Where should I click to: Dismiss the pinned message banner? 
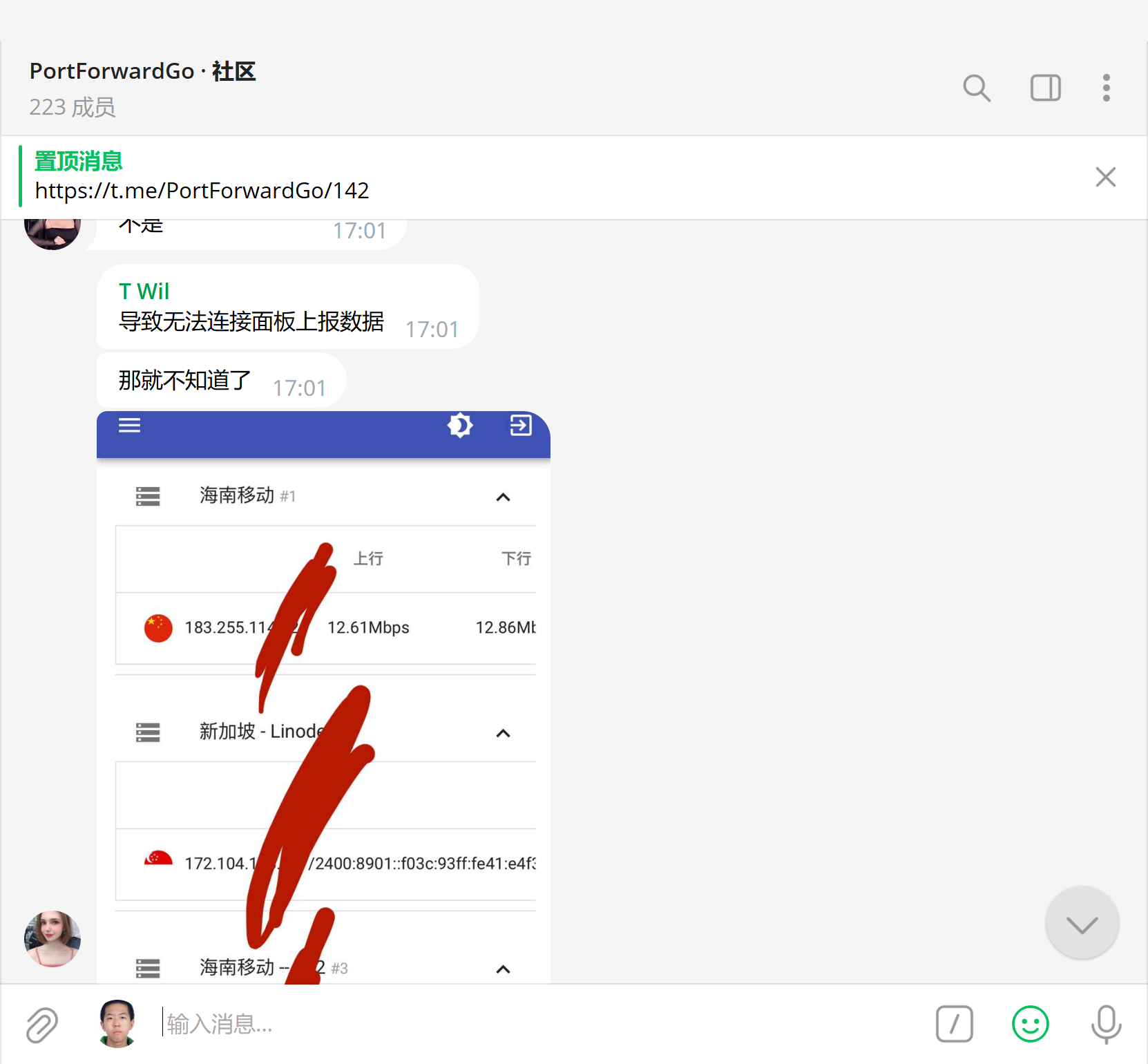(x=1105, y=177)
